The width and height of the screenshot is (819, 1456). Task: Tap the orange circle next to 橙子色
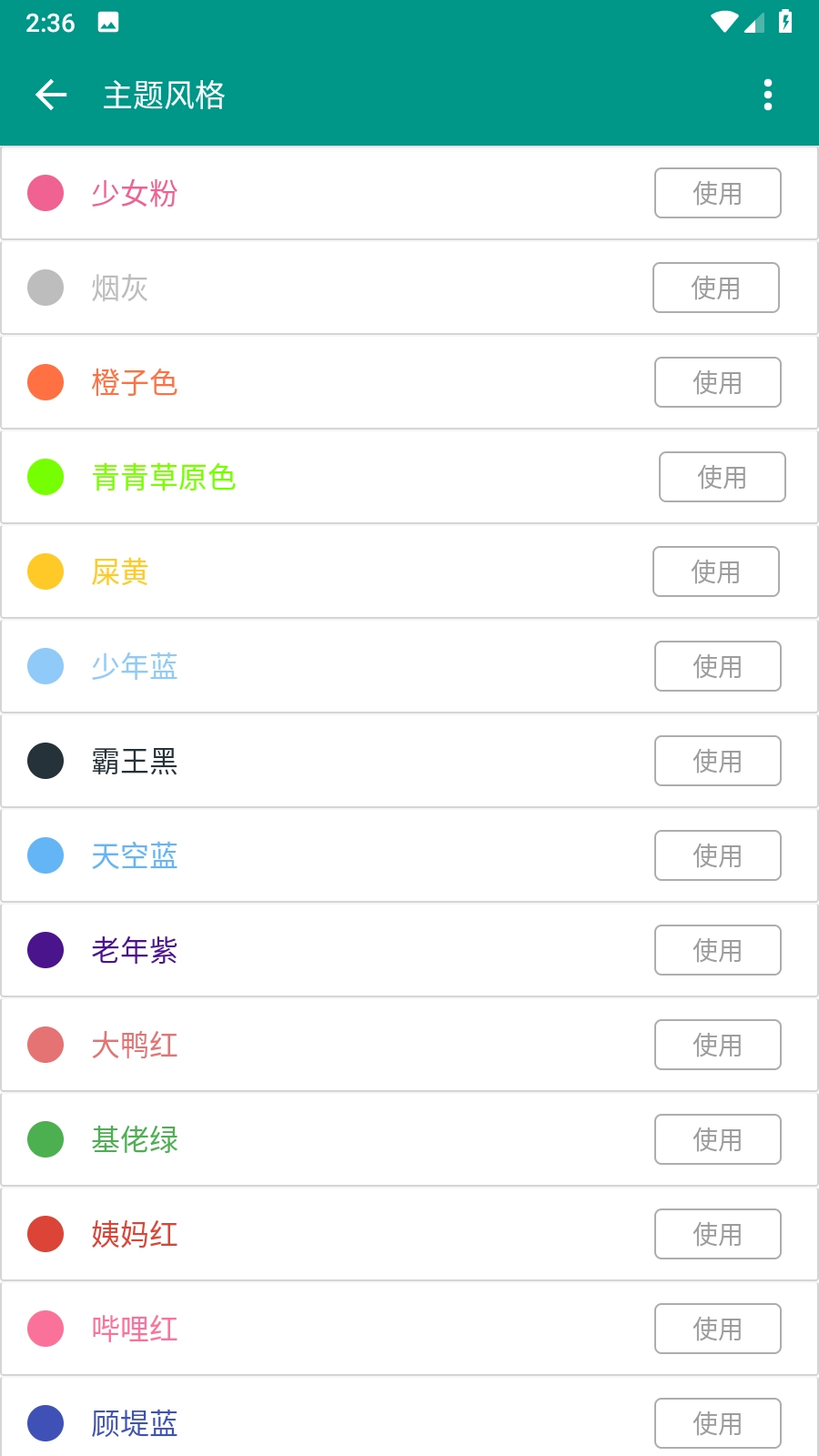click(x=45, y=382)
